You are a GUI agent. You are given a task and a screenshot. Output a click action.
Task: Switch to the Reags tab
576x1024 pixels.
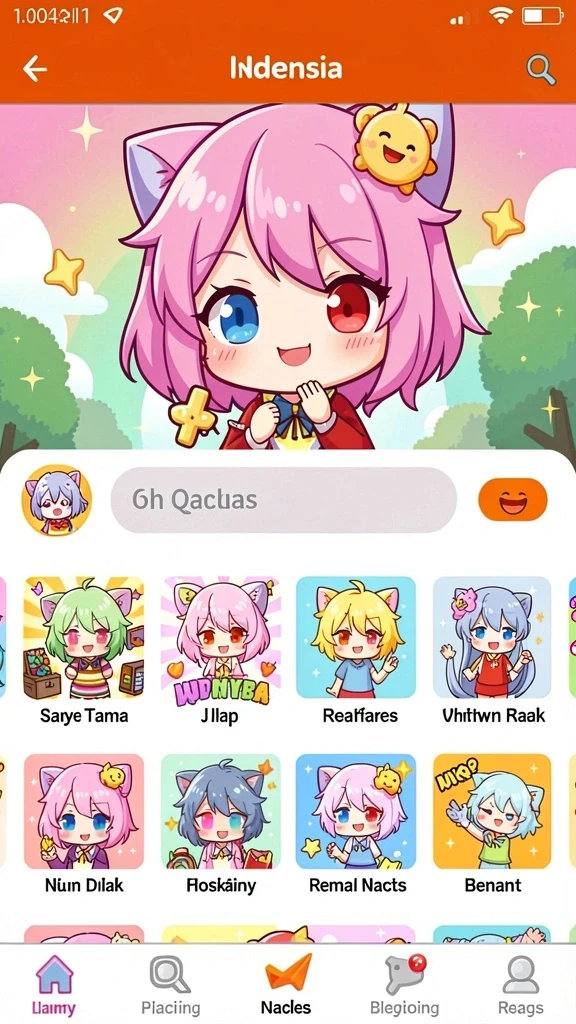[x=520, y=985]
